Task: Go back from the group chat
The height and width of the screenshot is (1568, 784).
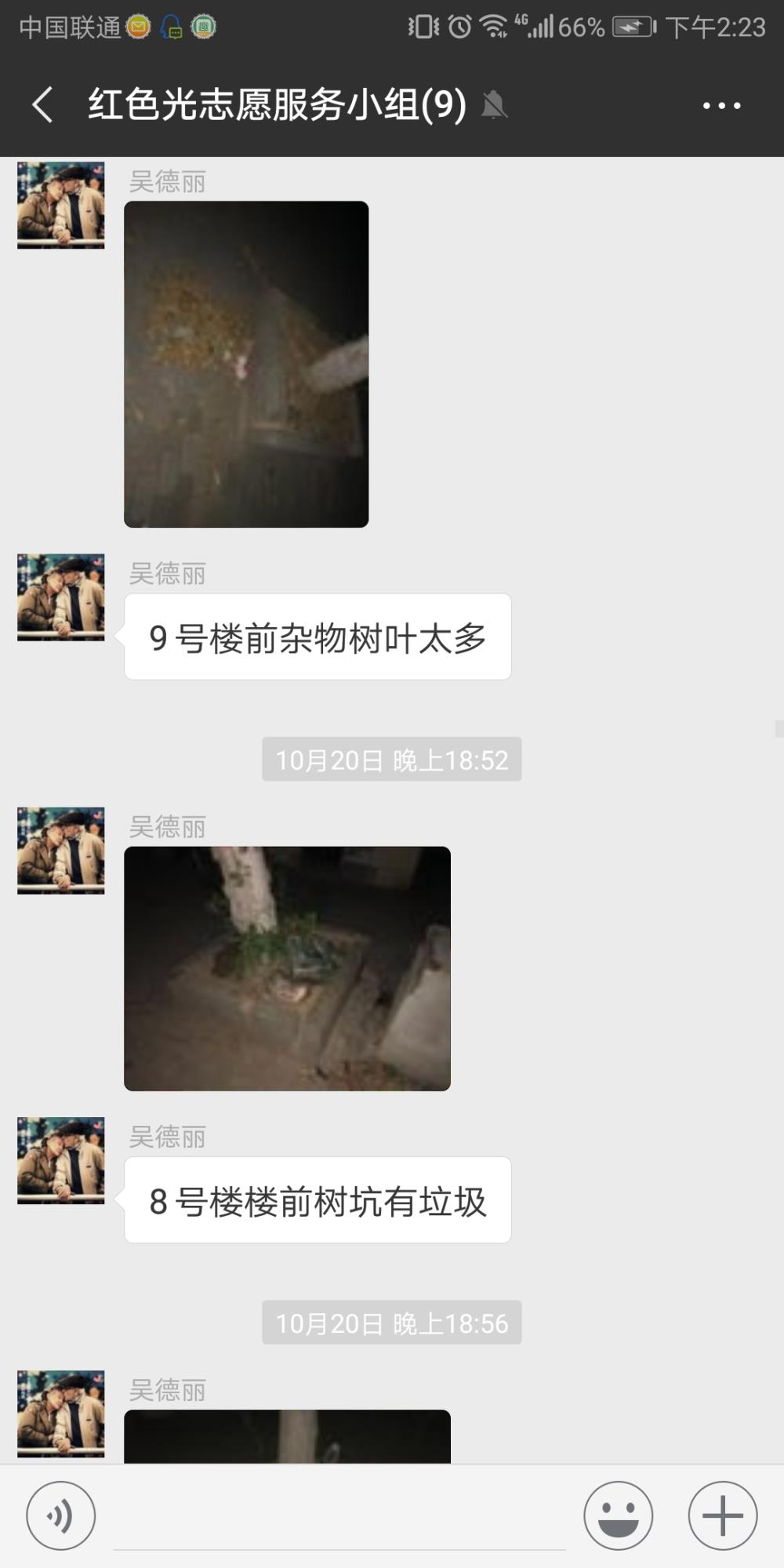Action: [x=43, y=105]
